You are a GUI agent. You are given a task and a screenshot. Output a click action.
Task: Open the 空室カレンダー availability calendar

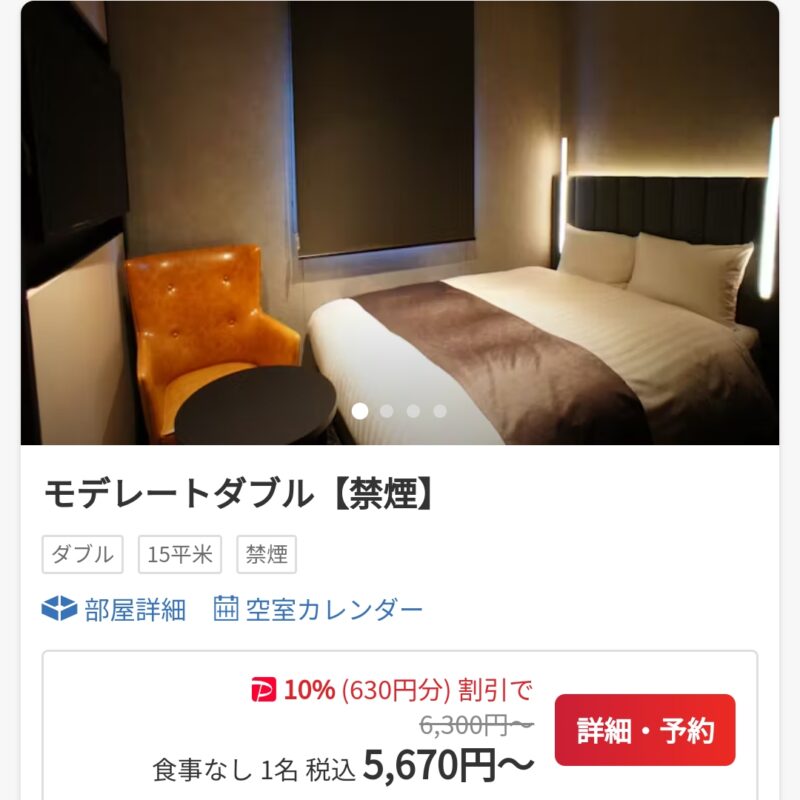click(x=319, y=609)
